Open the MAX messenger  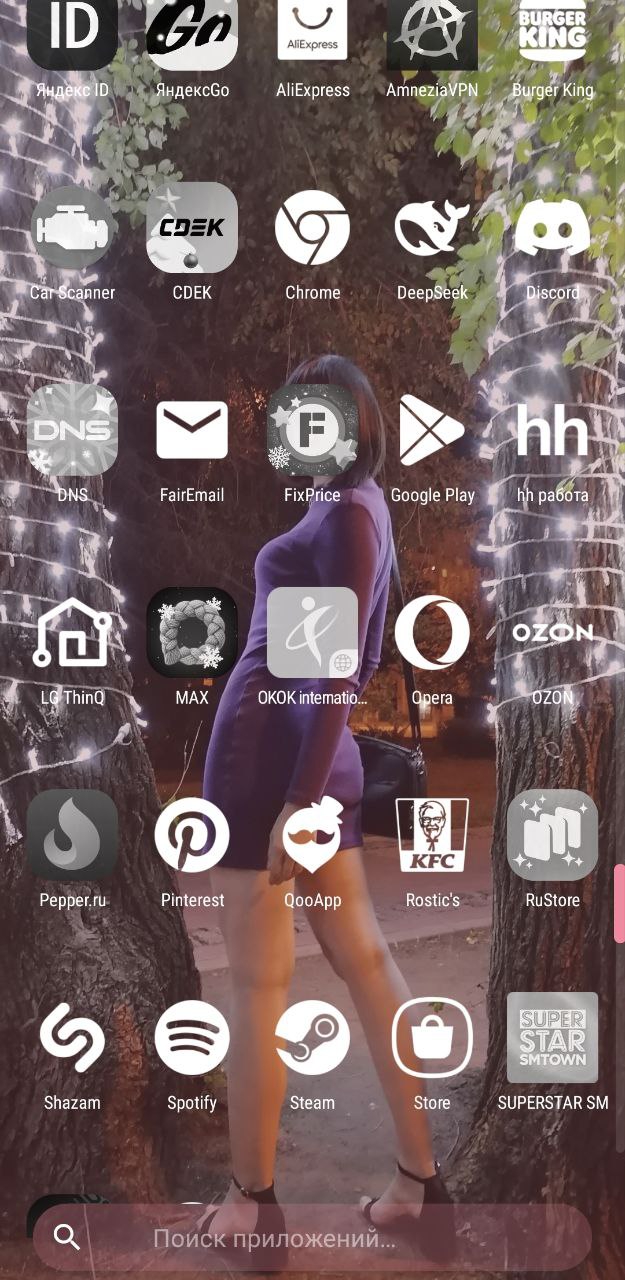pyautogui.click(x=192, y=632)
